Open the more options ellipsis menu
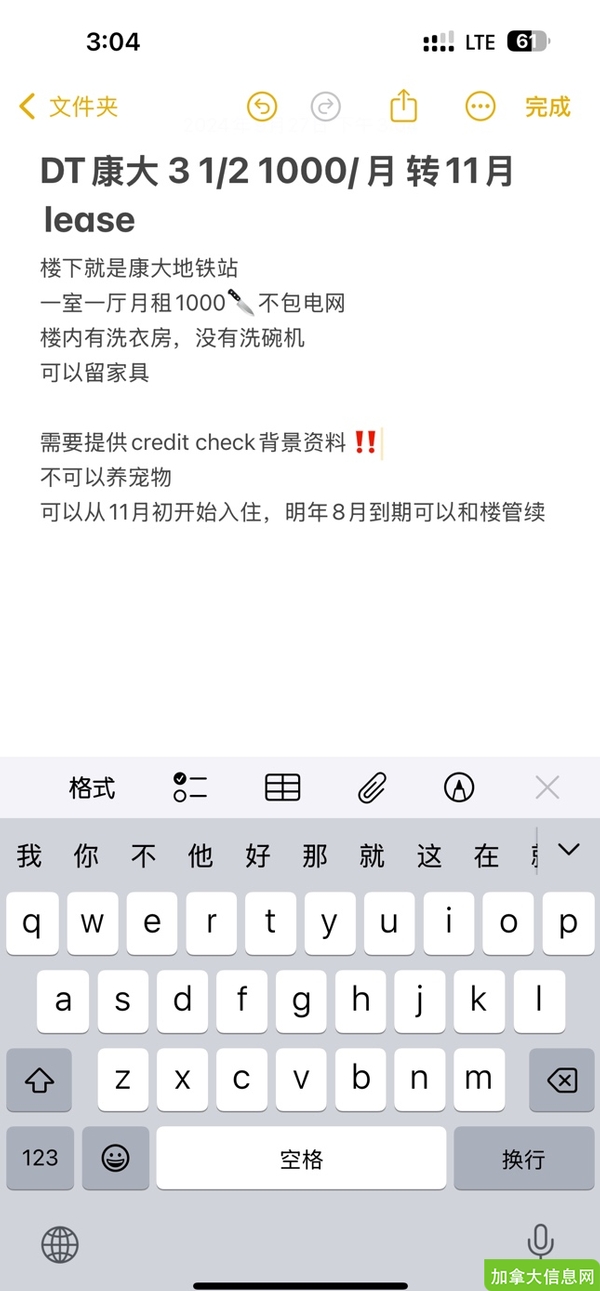Screen dimensions: 600x1291 [480, 106]
